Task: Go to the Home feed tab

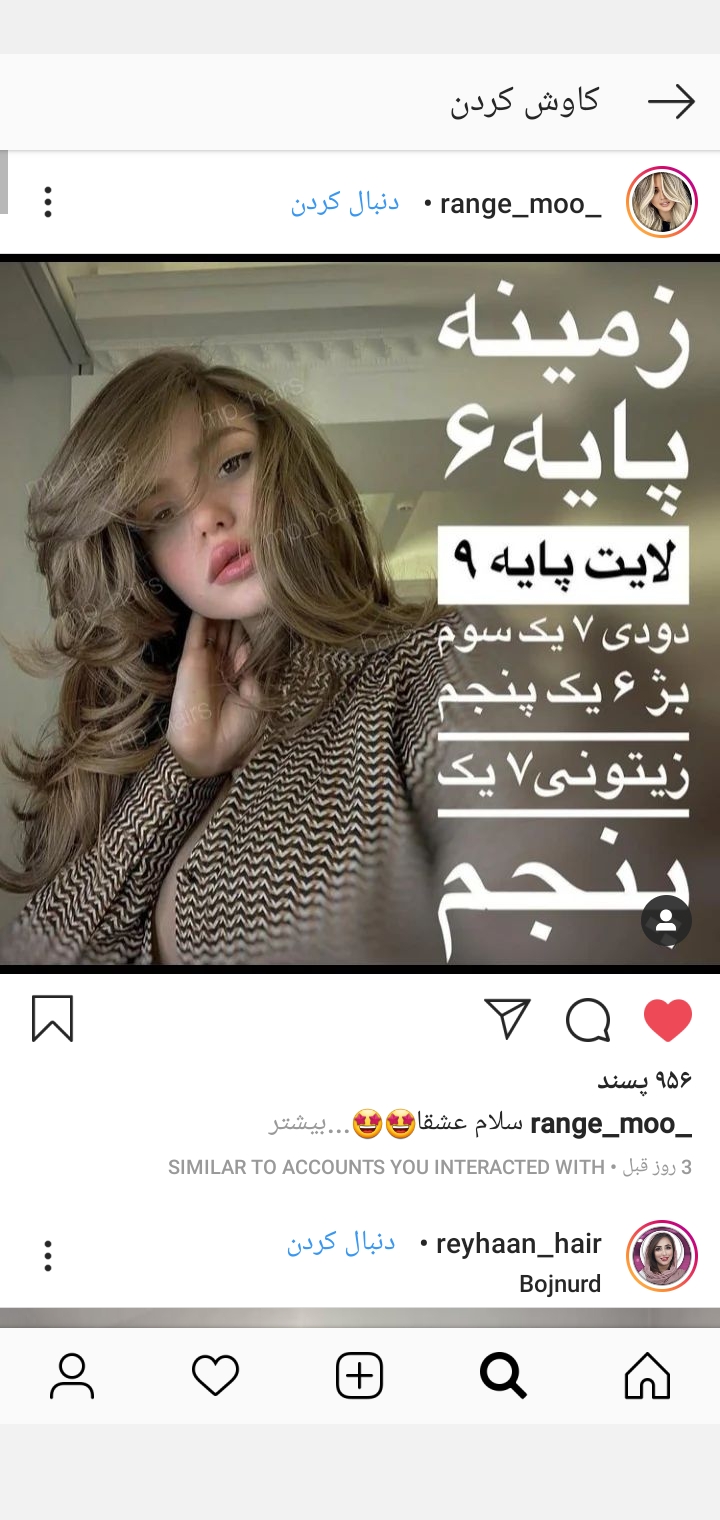Action: click(x=647, y=1376)
